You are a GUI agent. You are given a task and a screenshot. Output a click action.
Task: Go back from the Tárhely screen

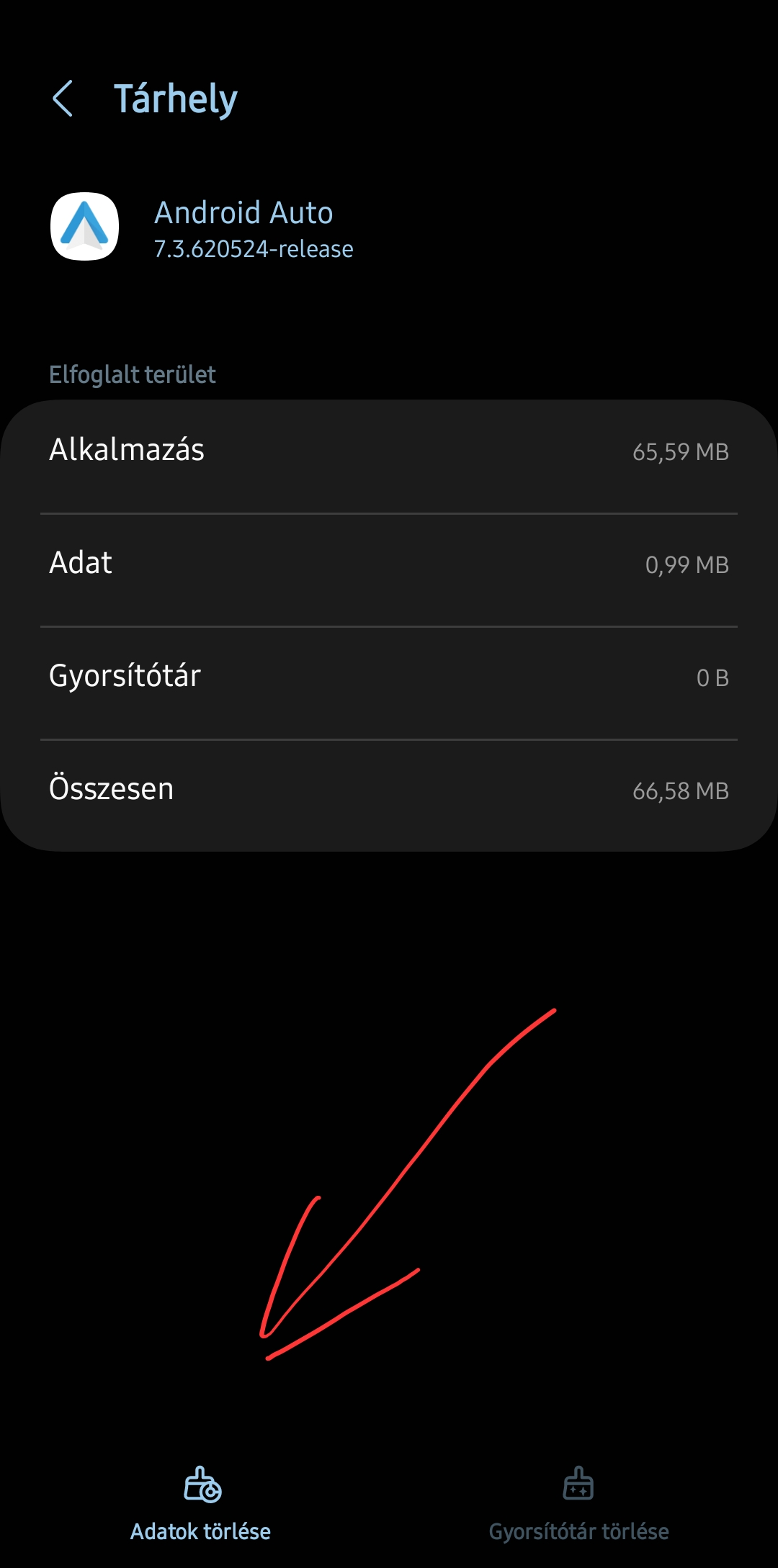coord(63,99)
